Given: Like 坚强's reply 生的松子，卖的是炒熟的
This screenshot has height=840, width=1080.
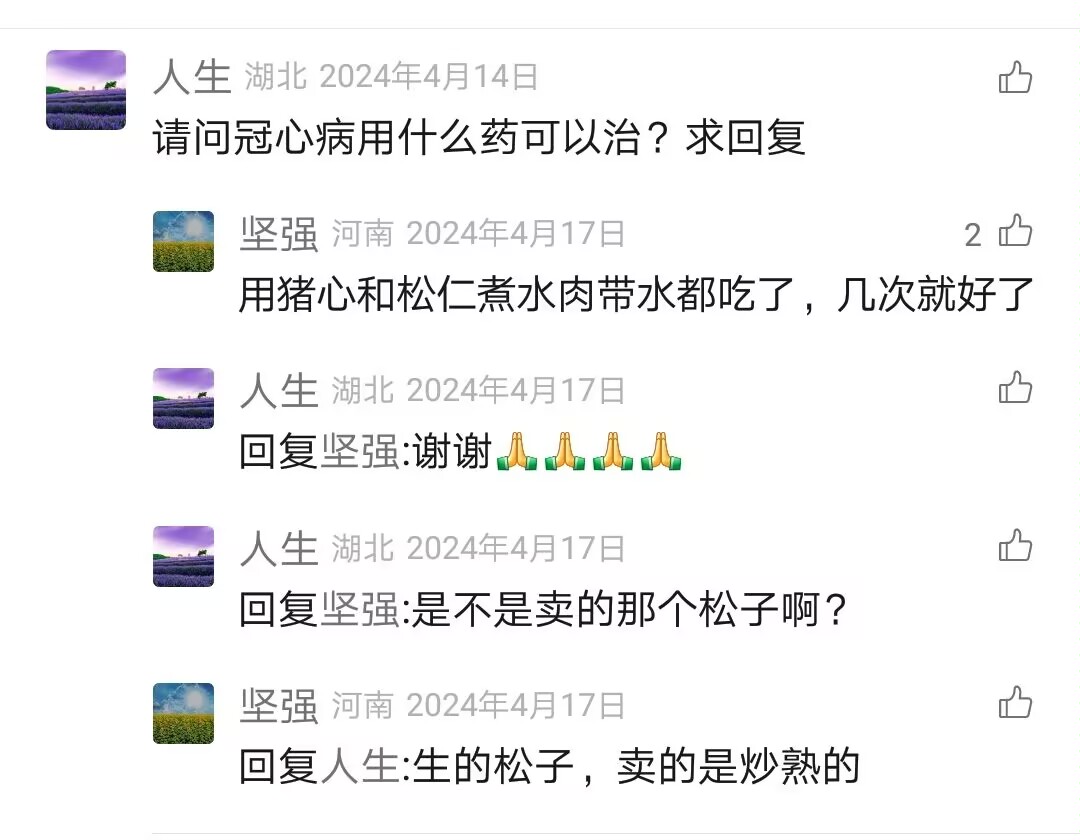Looking at the screenshot, I should tap(1015, 702).
